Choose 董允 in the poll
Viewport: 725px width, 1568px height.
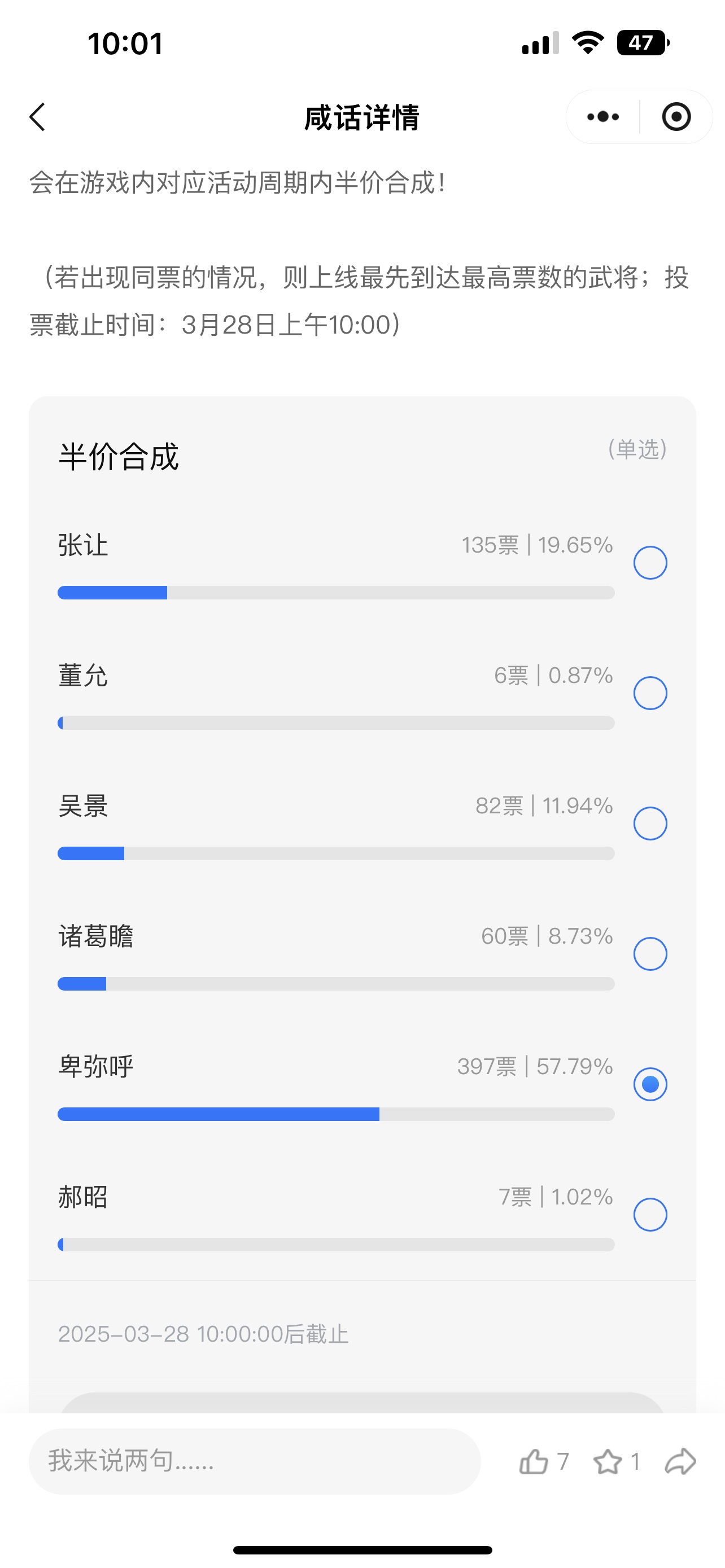(x=650, y=693)
